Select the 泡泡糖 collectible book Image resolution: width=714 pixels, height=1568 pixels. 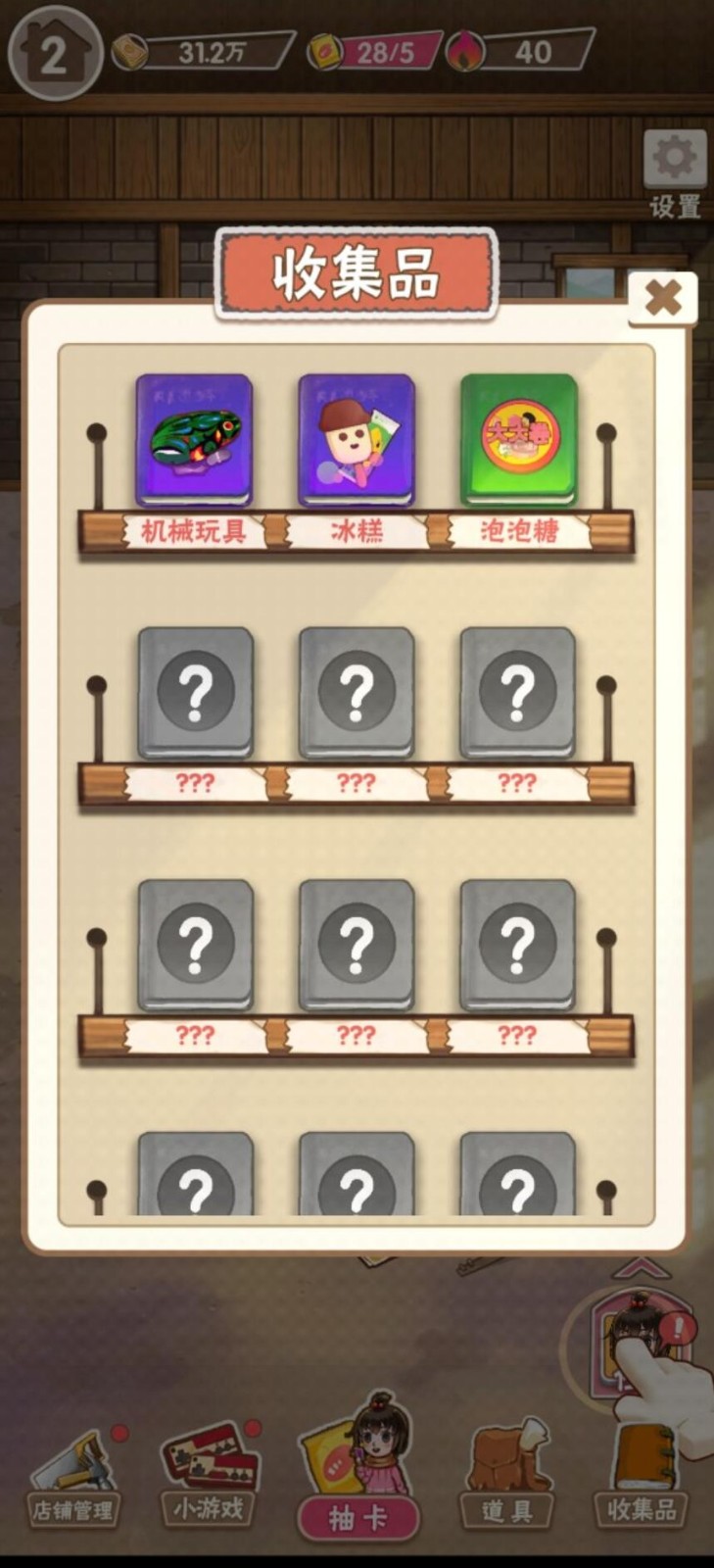pyautogui.click(x=518, y=440)
